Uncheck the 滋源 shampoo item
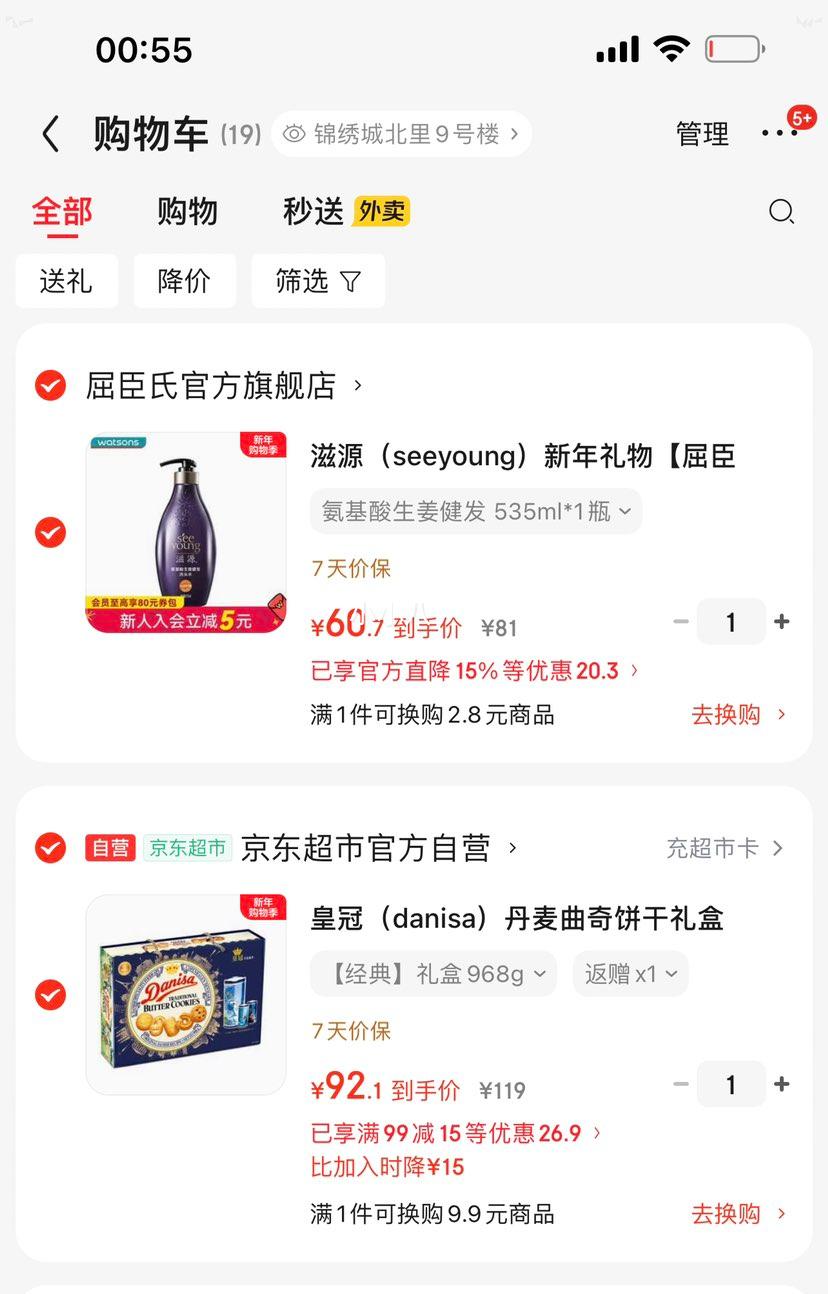Image resolution: width=828 pixels, height=1294 pixels. pyautogui.click(x=50, y=532)
